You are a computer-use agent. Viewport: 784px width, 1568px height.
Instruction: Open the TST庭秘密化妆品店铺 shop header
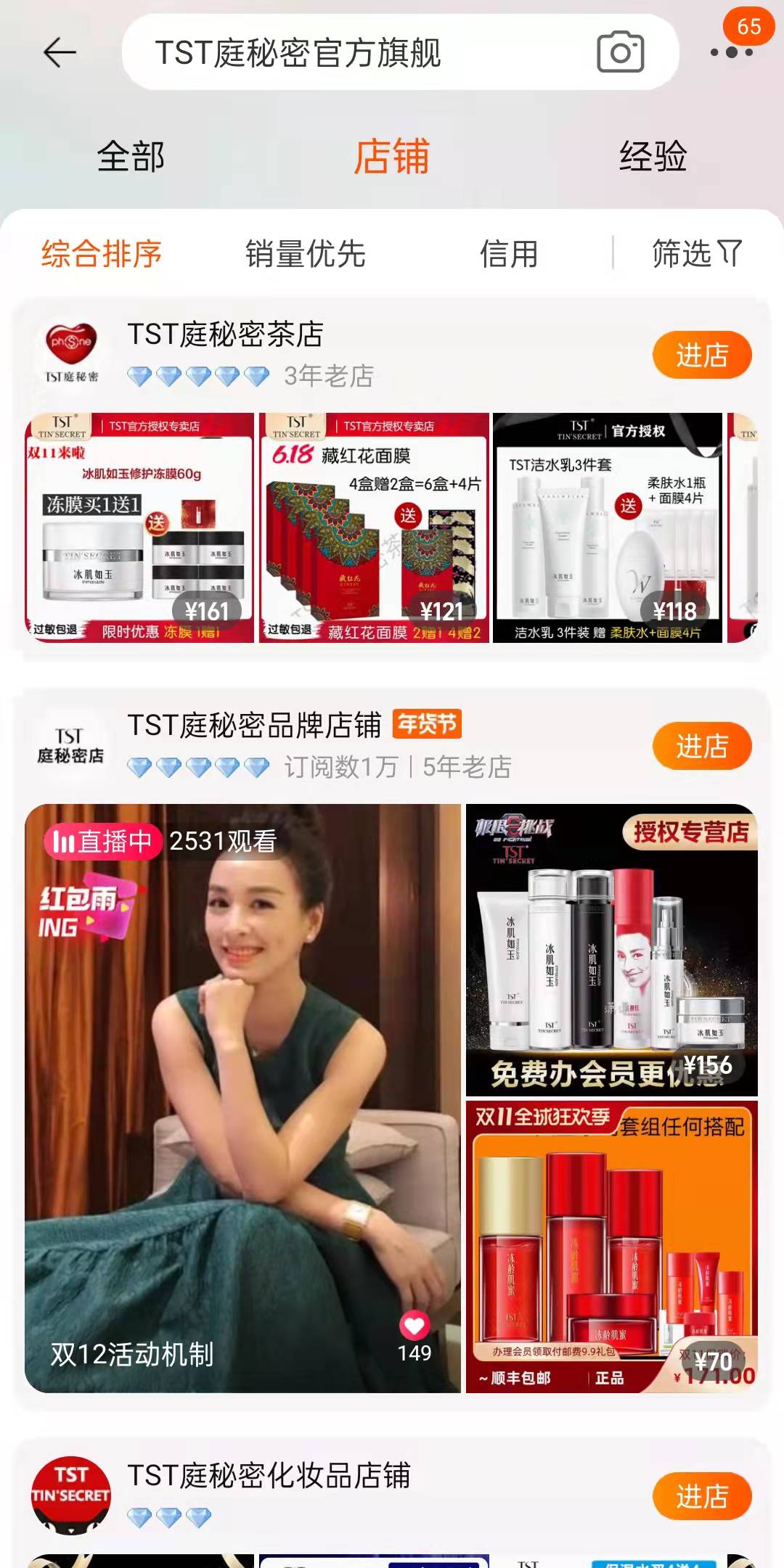click(x=269, y=1477)
